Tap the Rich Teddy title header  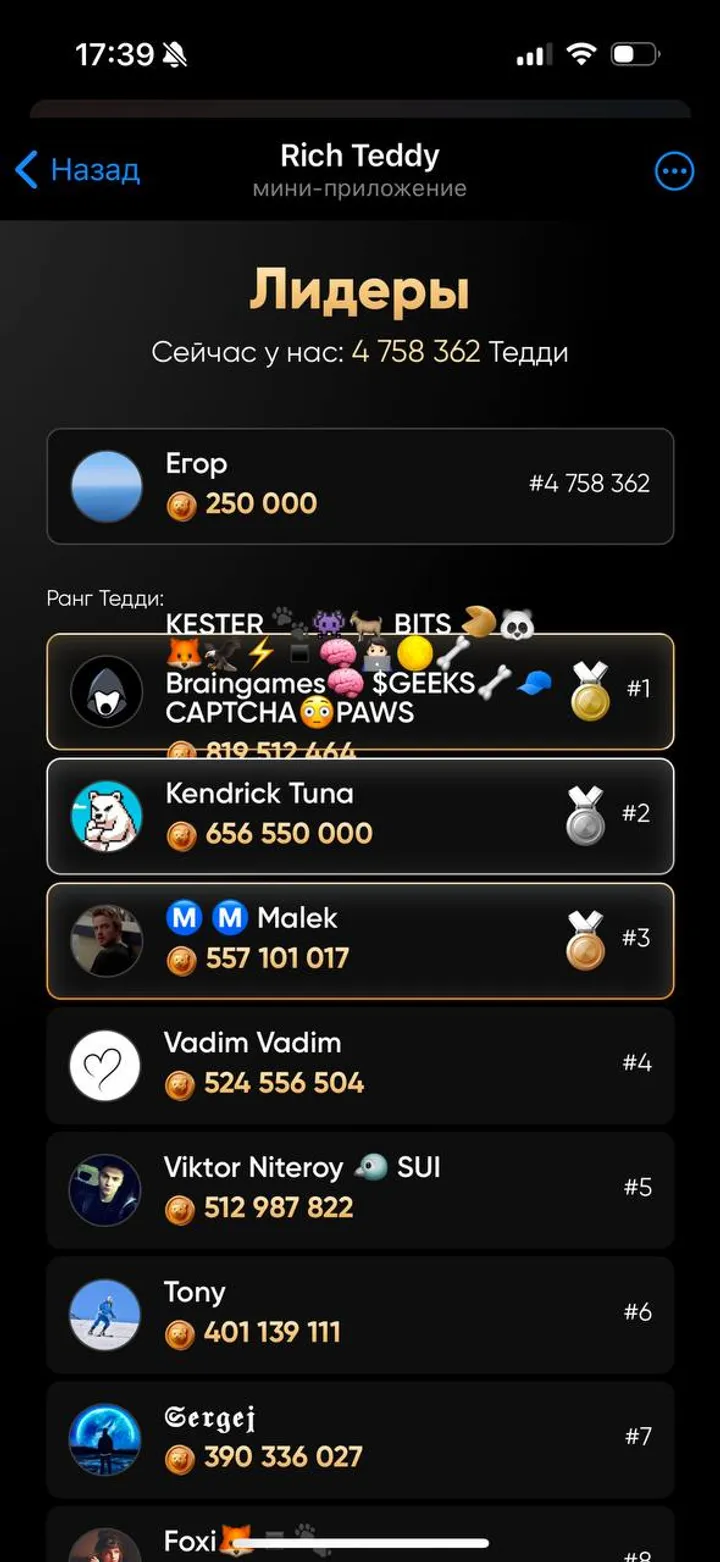360,155
